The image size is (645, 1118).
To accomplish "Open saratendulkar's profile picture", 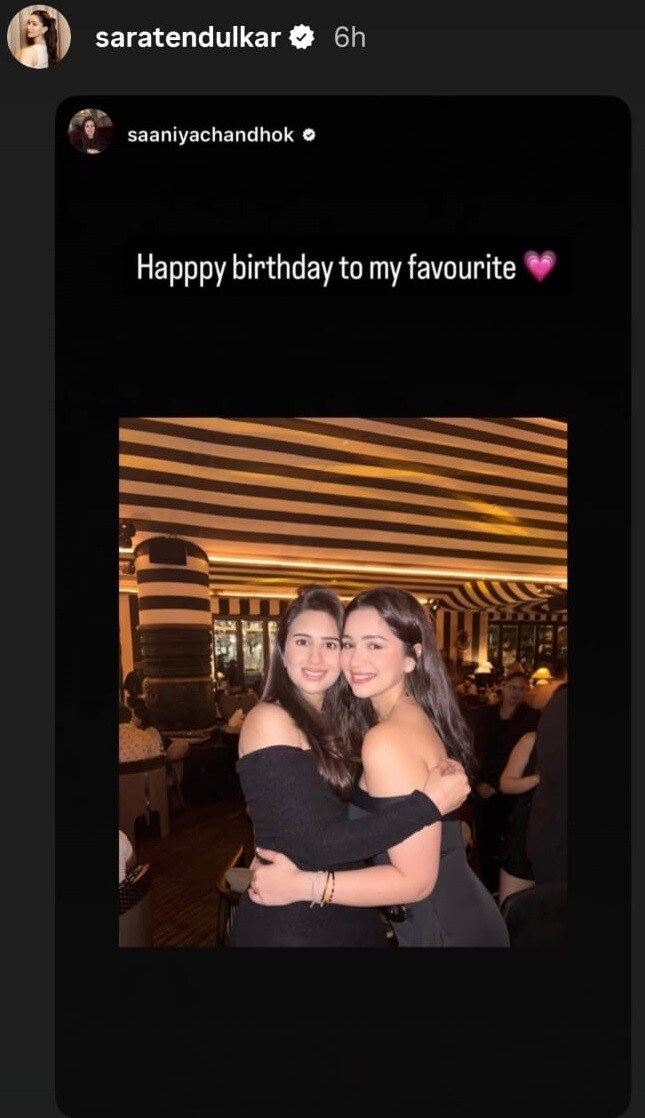I will [39, 37].
